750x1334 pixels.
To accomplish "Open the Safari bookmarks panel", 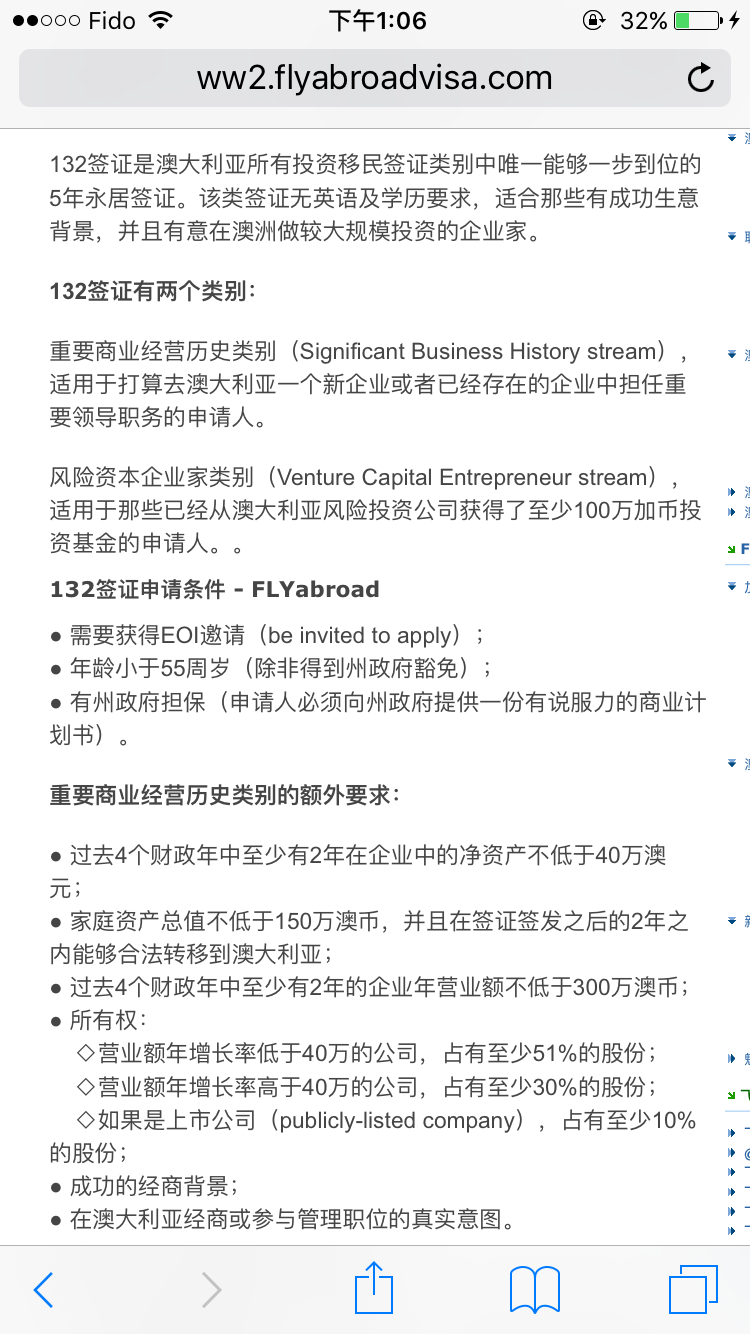I will point(533,1290).
